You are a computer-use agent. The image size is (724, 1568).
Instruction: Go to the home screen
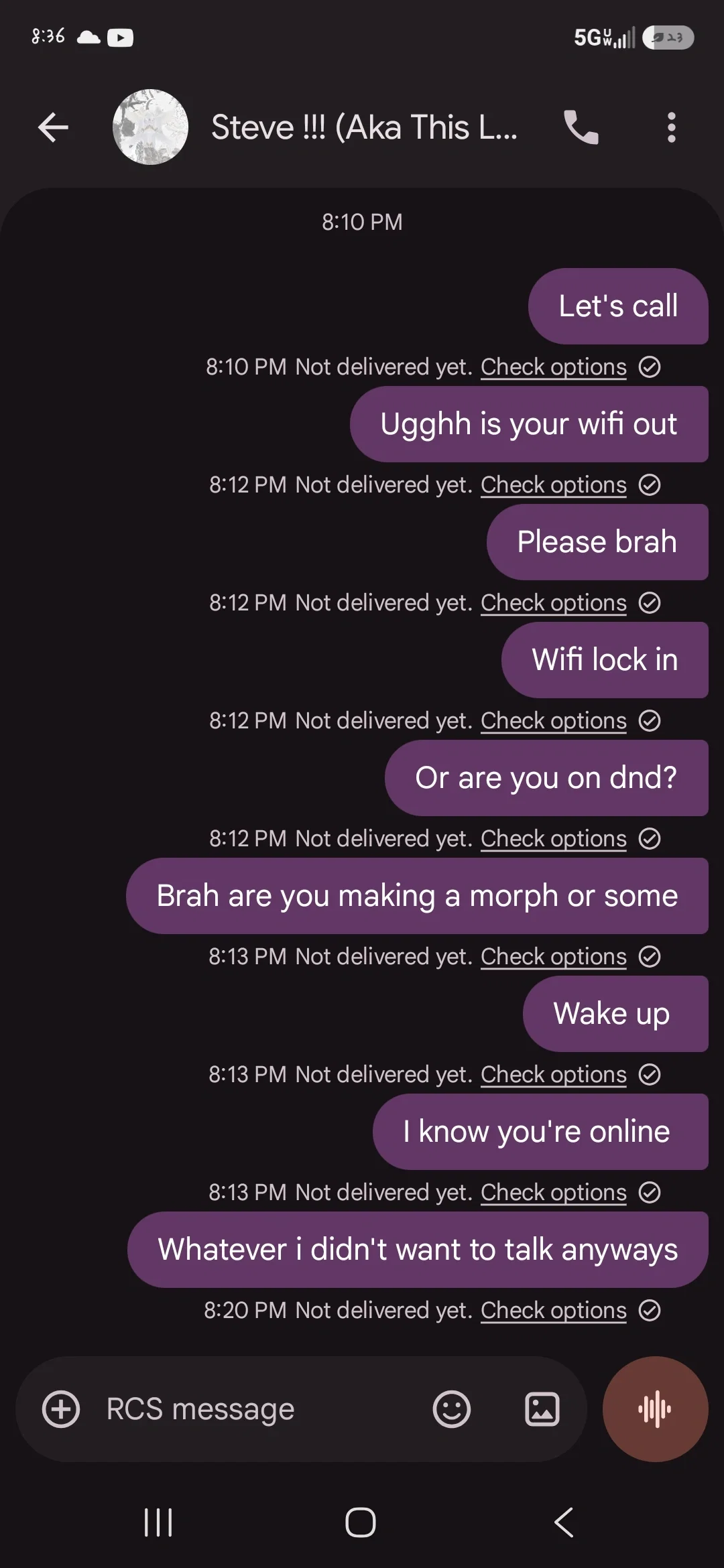[361, 1522]
